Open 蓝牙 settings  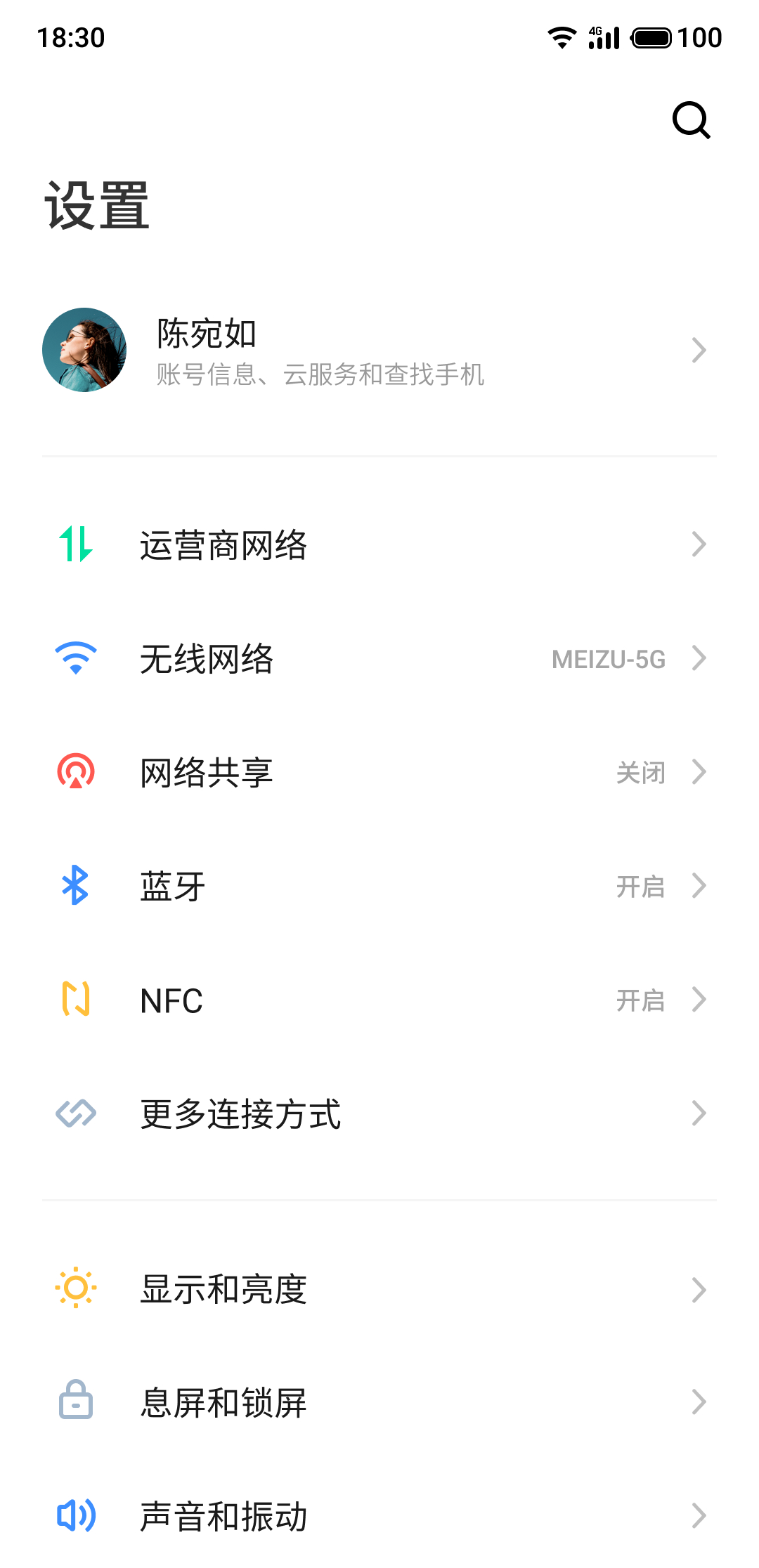pos(379,887)
